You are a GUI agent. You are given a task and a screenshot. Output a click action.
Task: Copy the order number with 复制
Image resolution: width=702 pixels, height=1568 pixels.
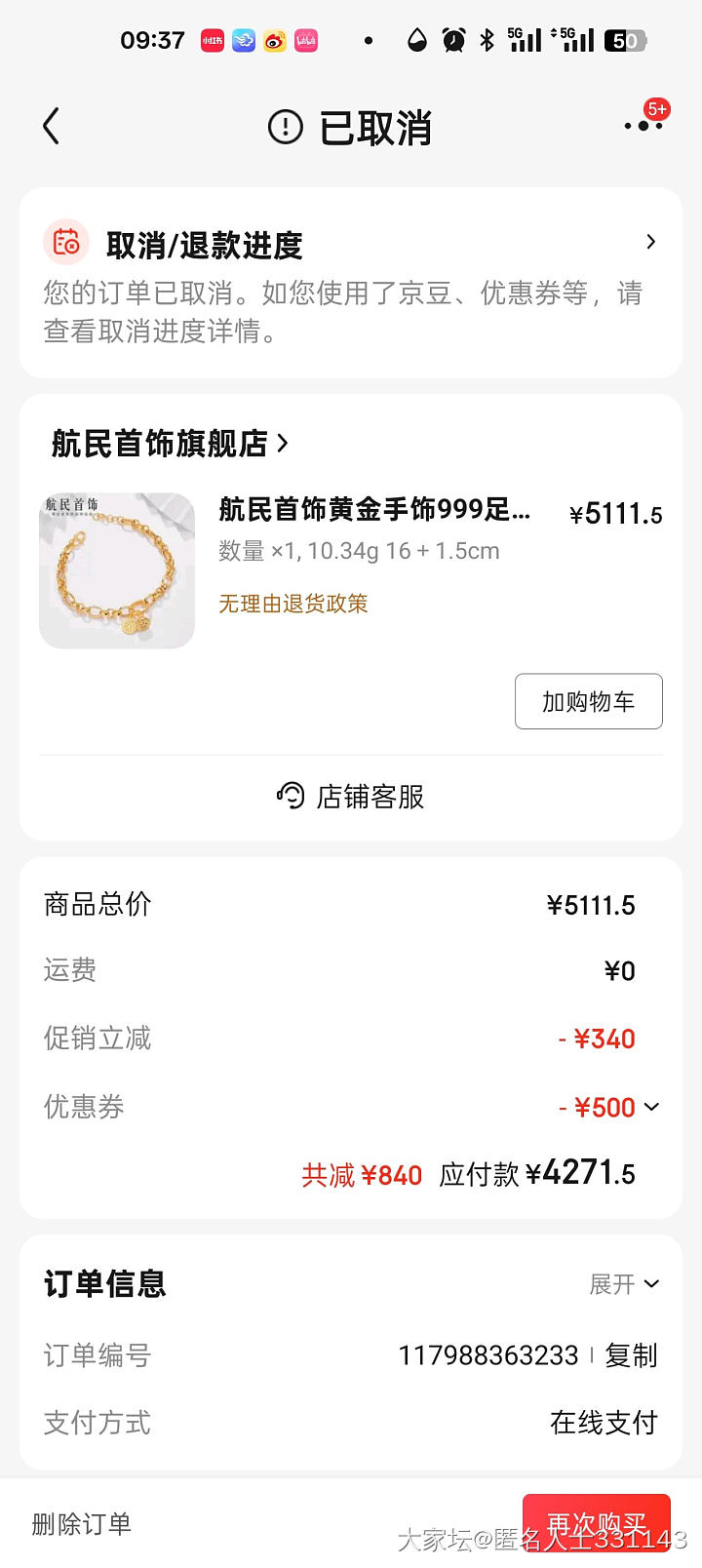pos(631,1355)
